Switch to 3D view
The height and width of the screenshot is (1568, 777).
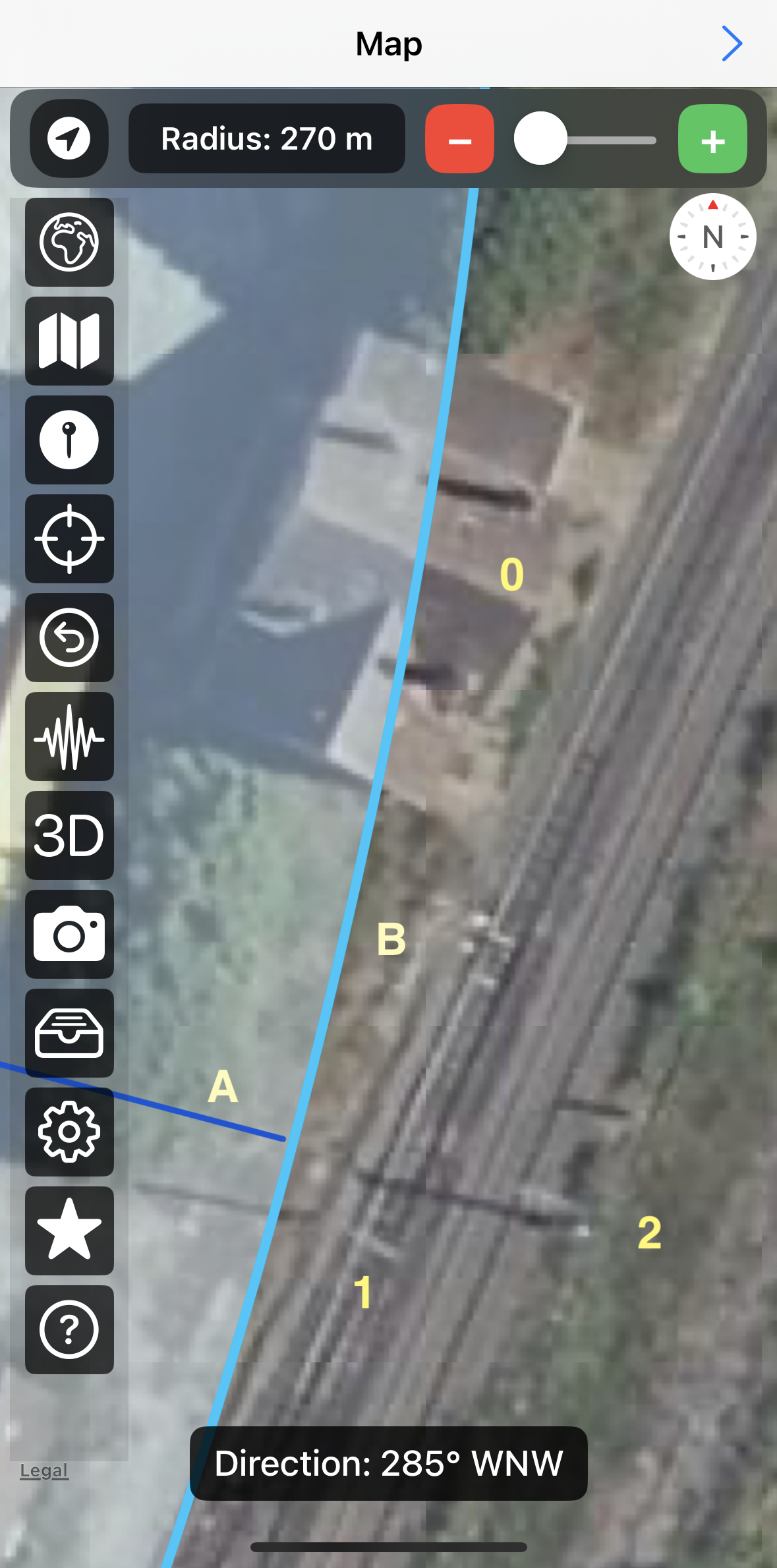(x=69, y=835)
